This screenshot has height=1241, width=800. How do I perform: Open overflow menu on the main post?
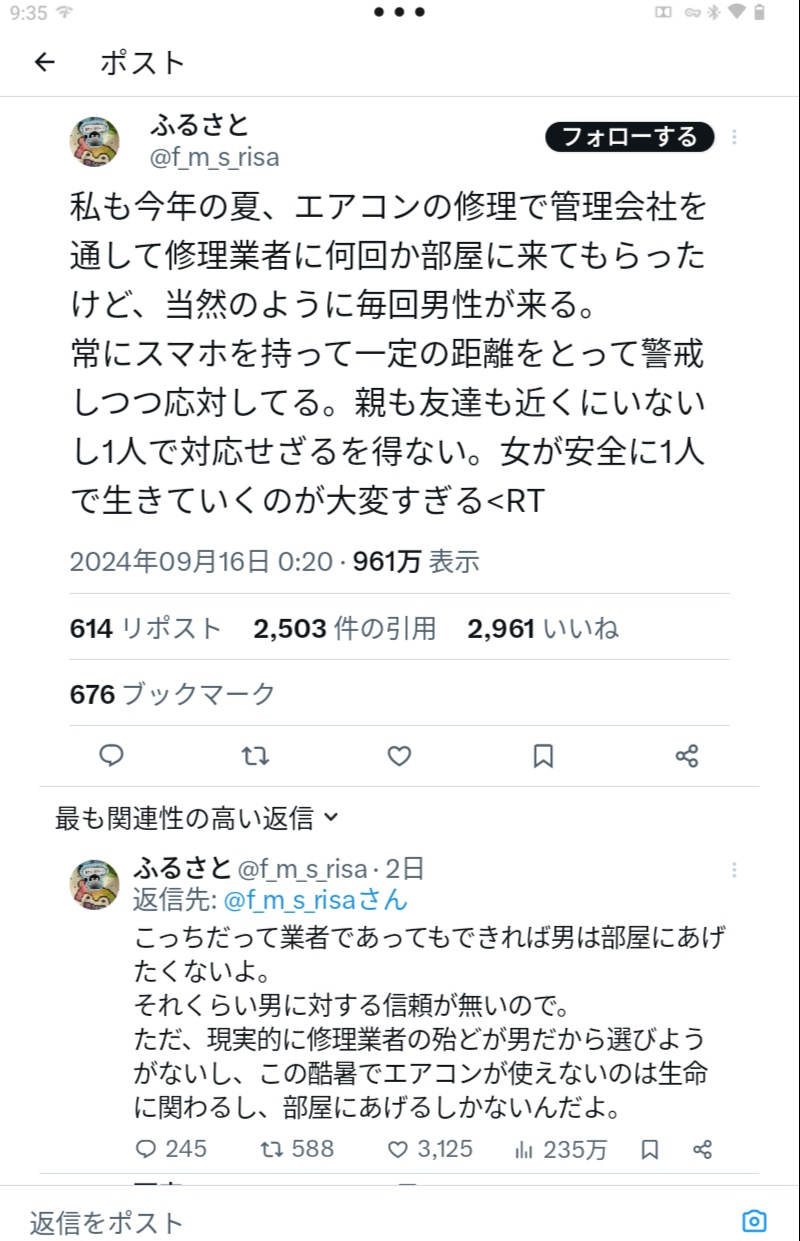pos(735,138)
